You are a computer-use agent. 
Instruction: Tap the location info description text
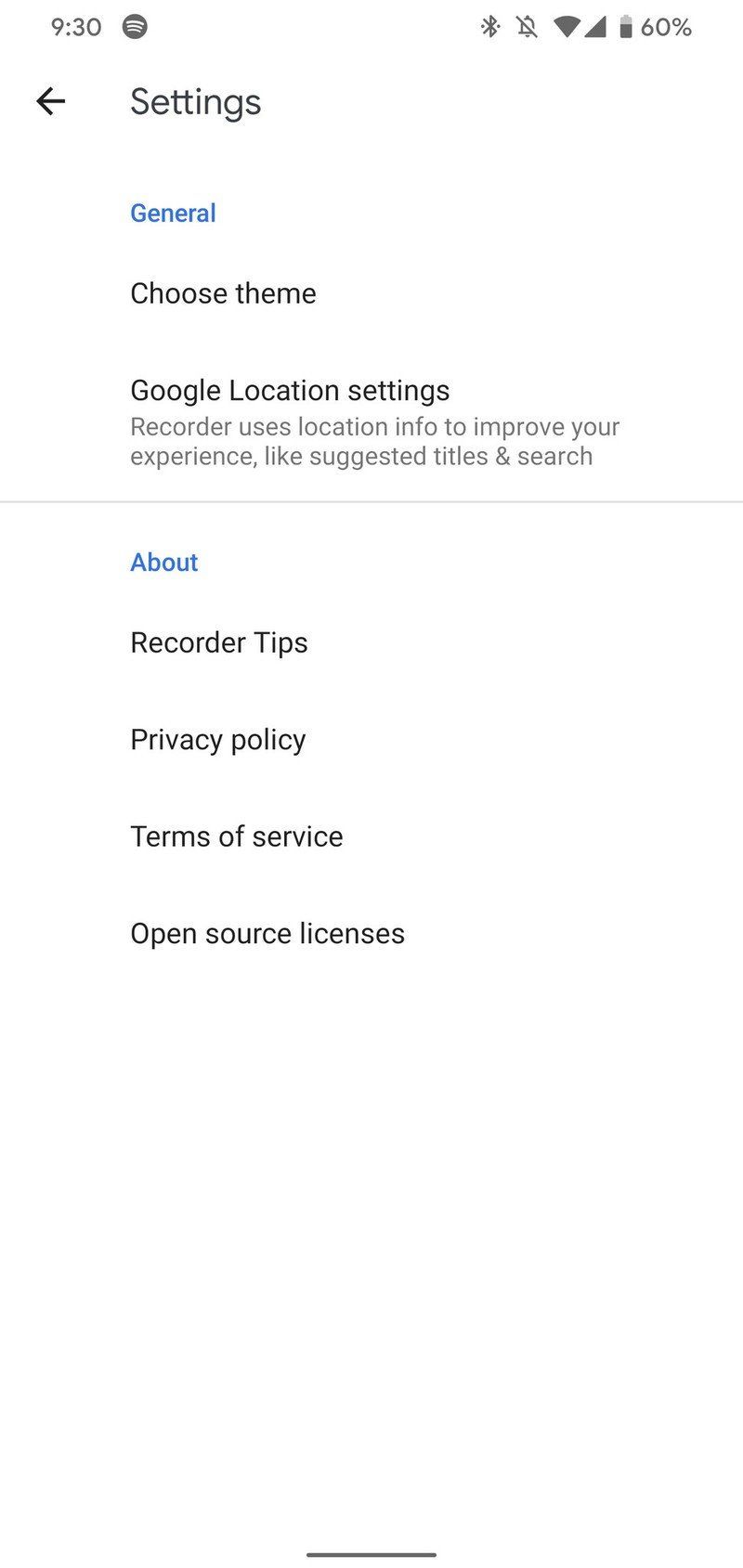coord(373,441)
